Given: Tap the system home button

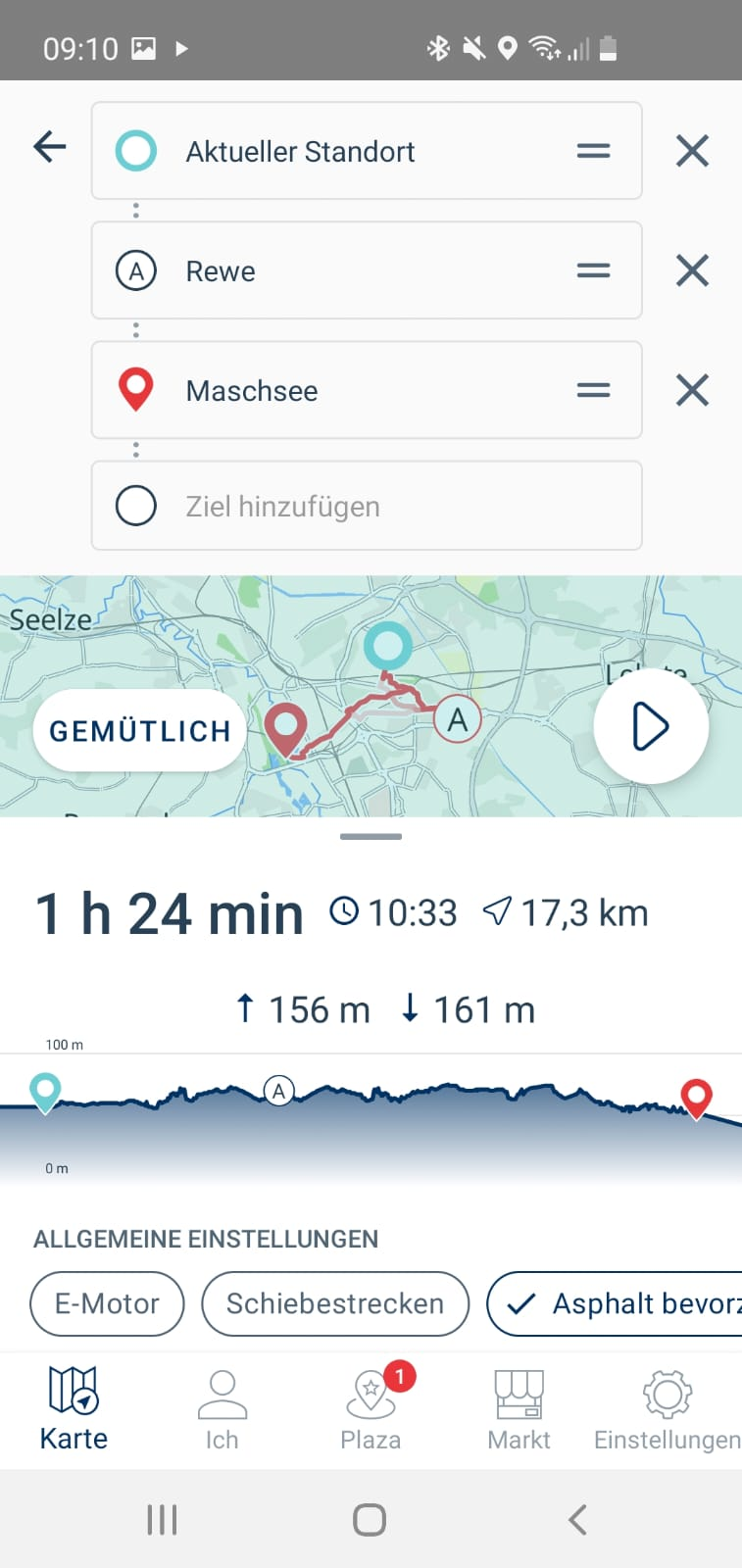Looking at the screenshot, I should point(370,1520).
